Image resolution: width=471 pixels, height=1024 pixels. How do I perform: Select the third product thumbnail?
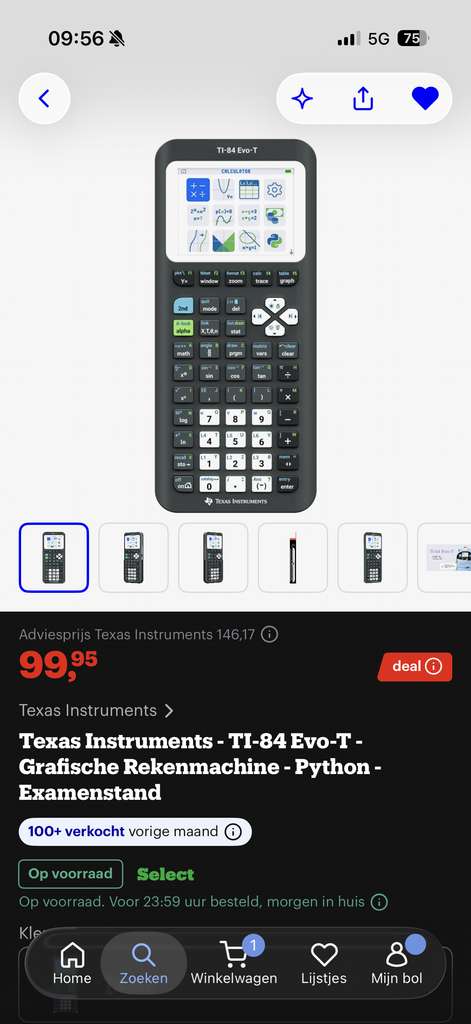(213, 558)
